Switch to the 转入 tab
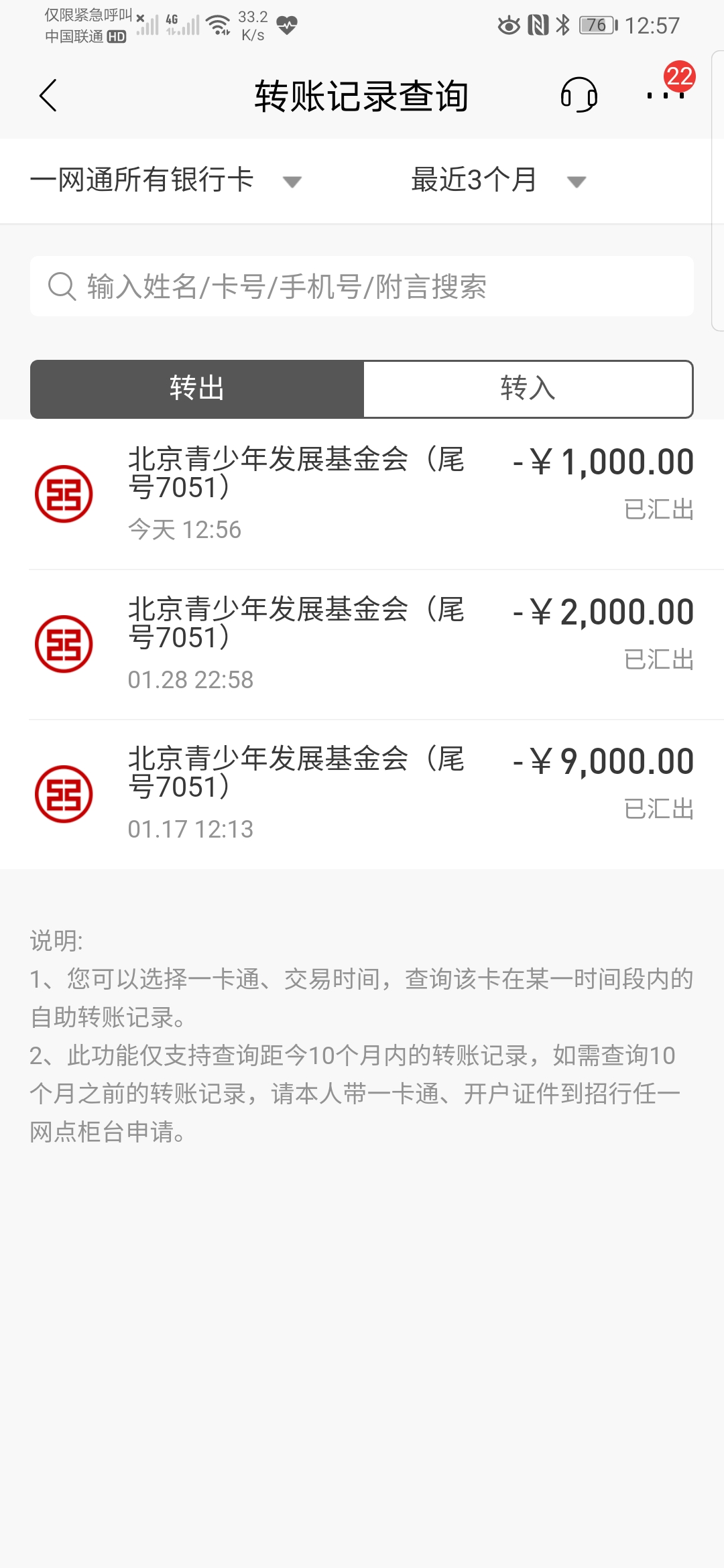The image size is (724, 1568). (528, 389)
